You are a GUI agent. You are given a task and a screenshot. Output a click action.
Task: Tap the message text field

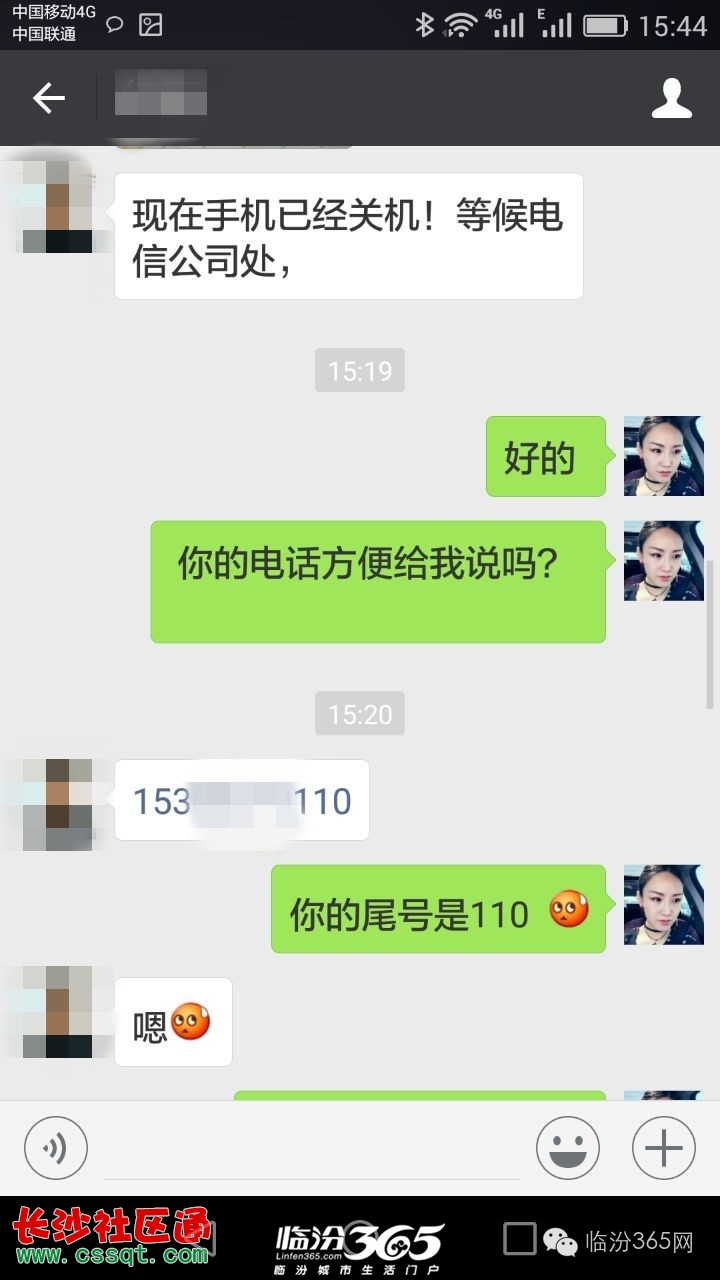[x=312, y=1150]
